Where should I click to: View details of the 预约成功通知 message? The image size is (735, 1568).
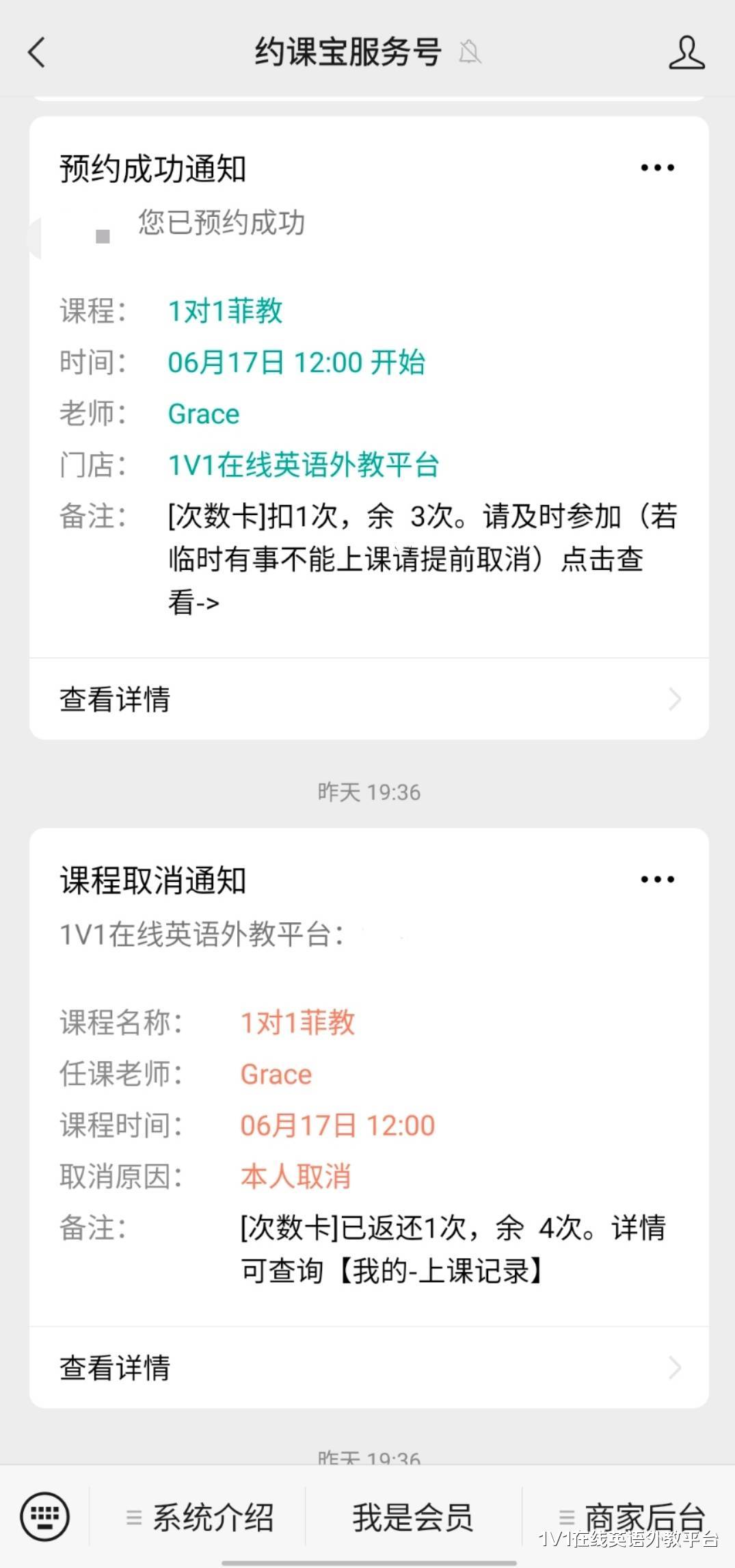(x=369, y=699)
